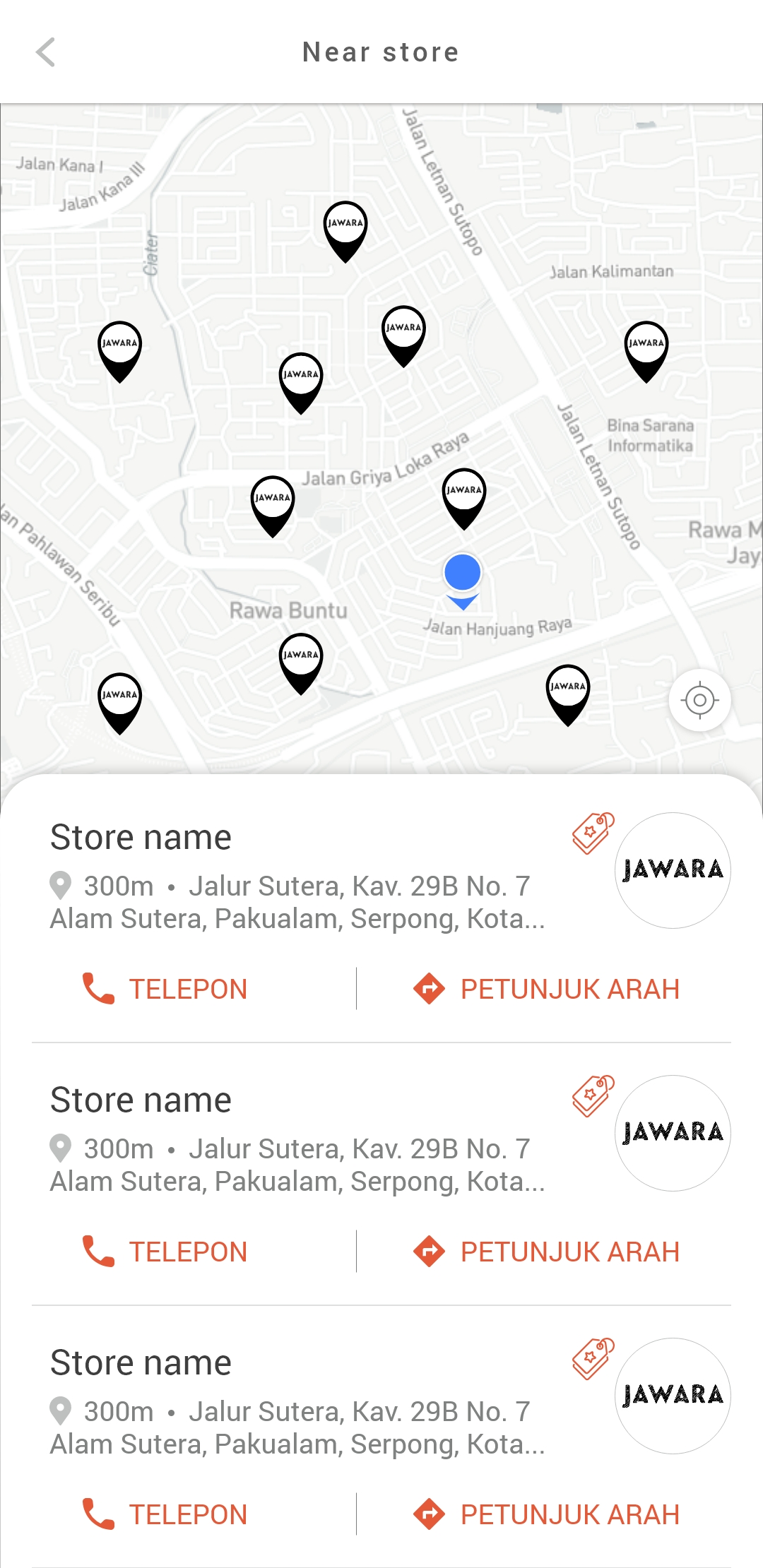Image resolution: width=763 pixels, height=1568 pixels.
Task: Call the third store with Telepon
Action: [x=165, y=1514]
